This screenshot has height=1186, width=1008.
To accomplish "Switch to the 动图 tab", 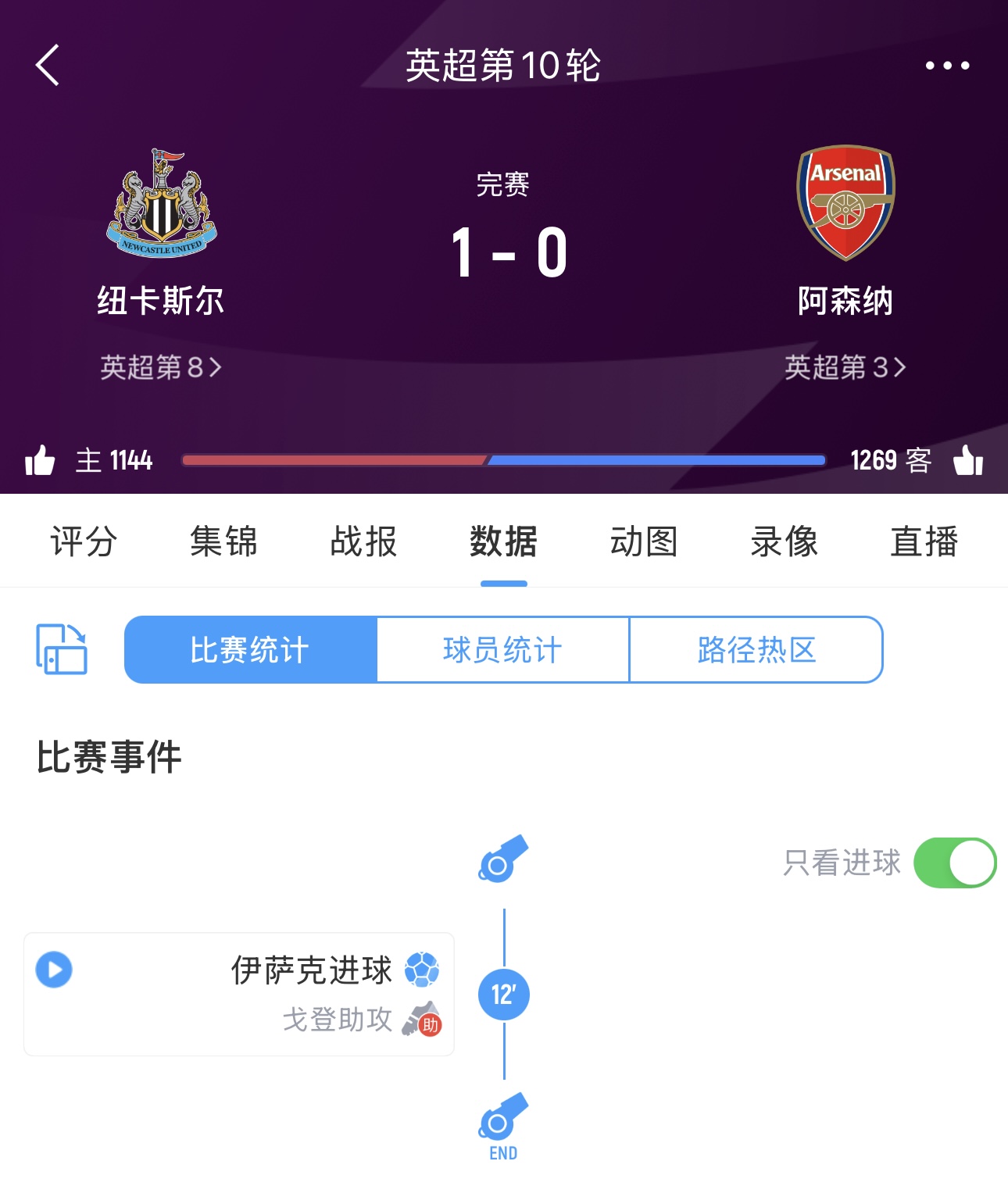I will point(644,541).
